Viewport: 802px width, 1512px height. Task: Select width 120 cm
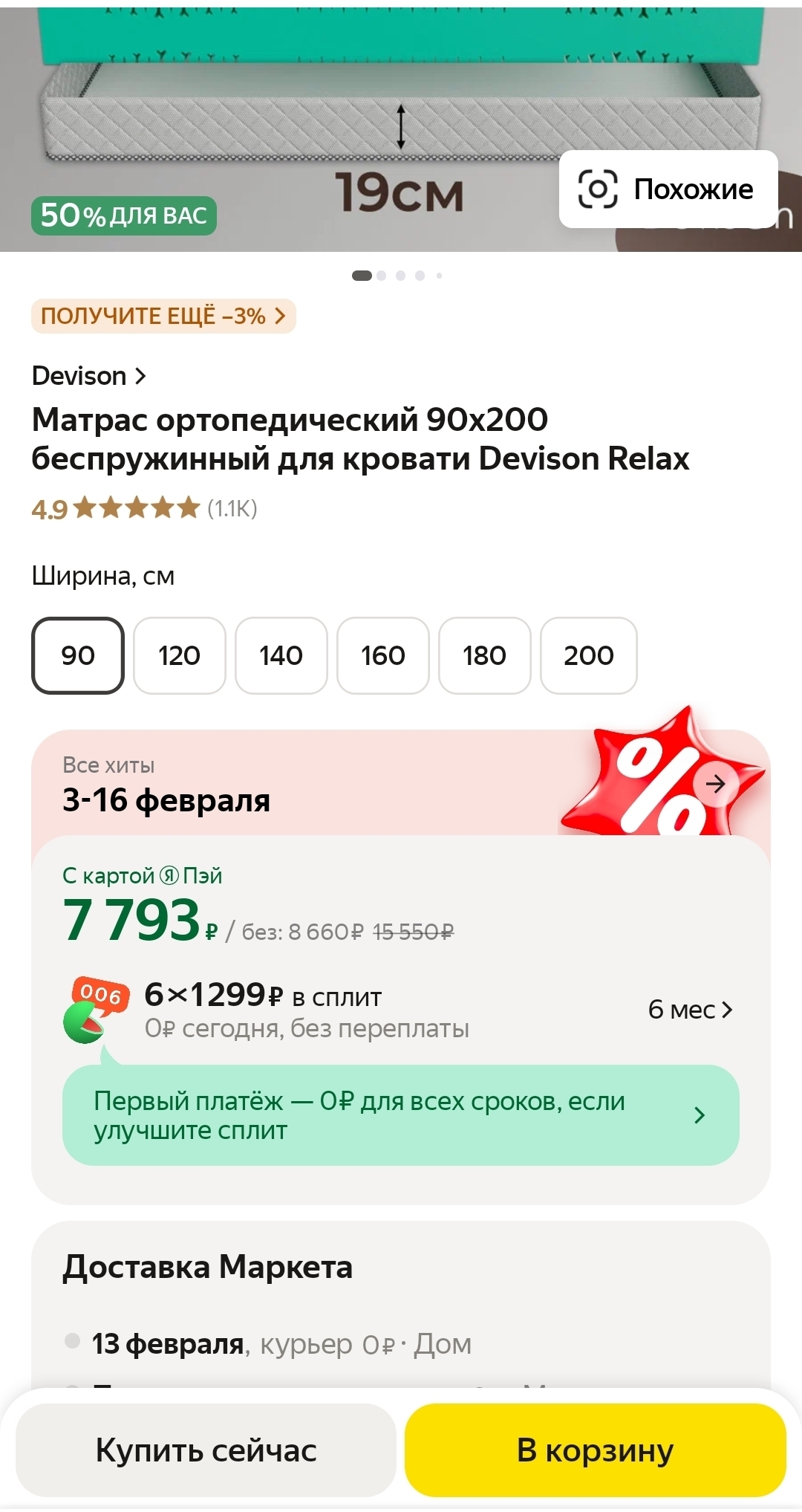pos(180,655)
